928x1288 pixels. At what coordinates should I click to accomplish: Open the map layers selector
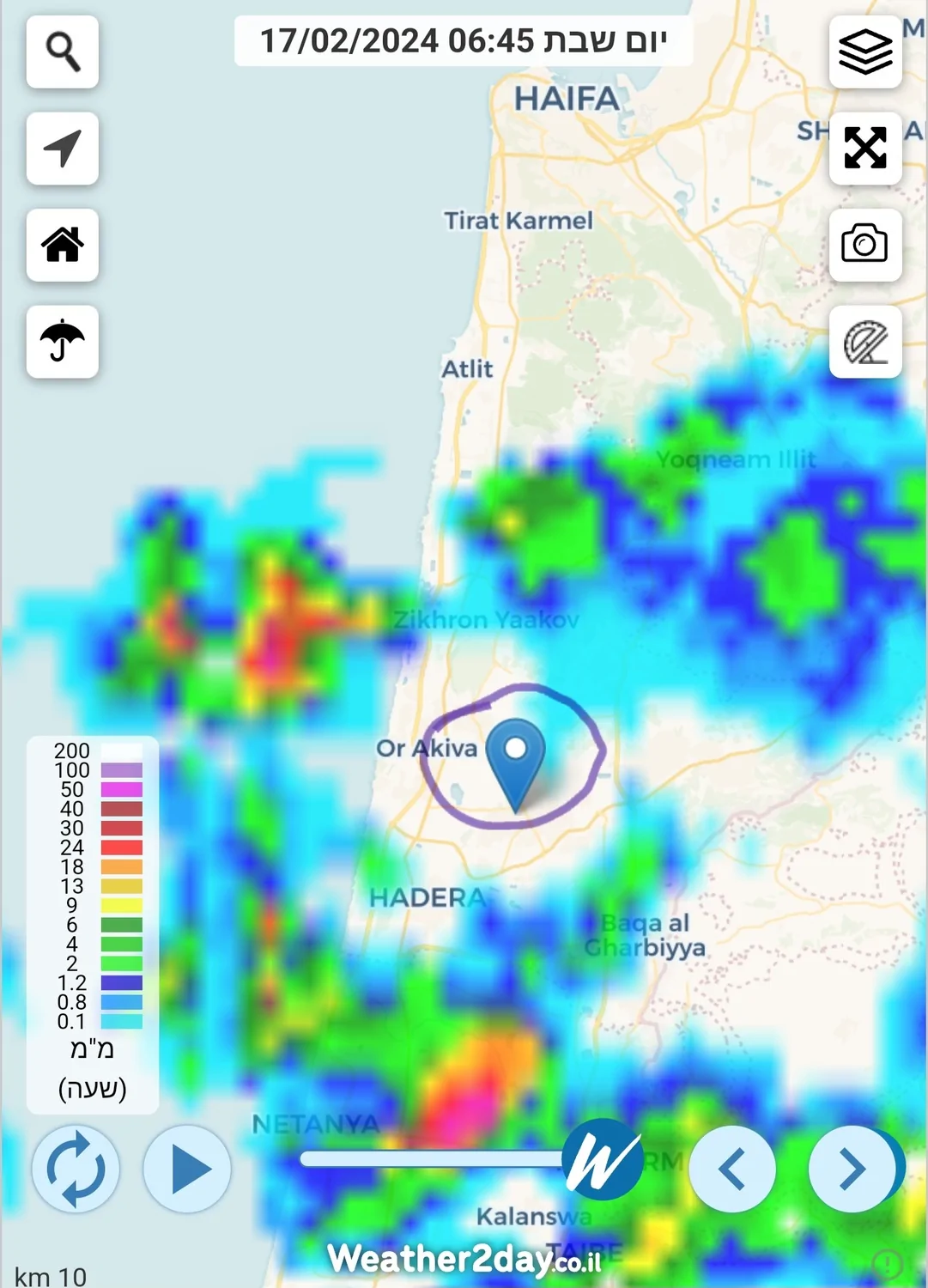tap(865, 52)
